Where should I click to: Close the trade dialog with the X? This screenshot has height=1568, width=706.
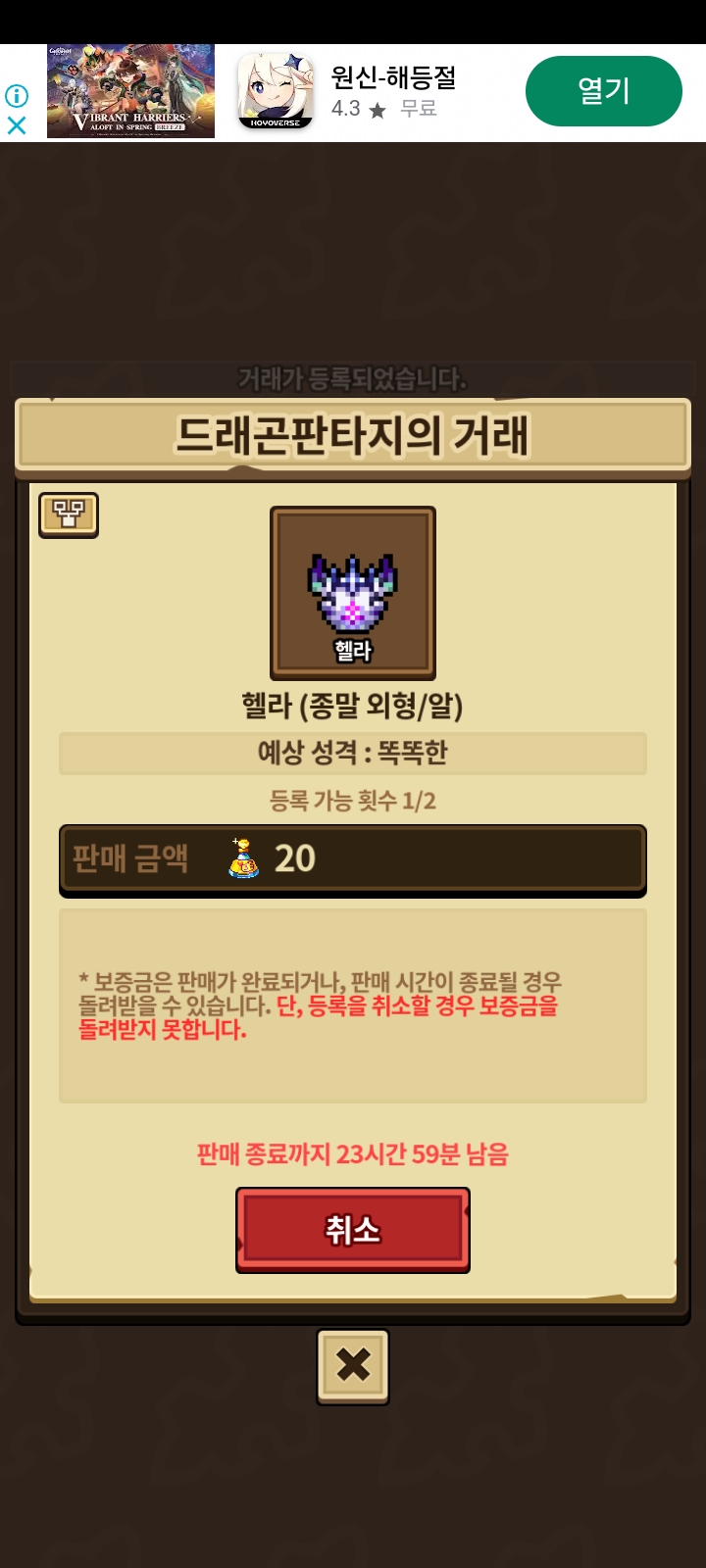(353, 1365)
